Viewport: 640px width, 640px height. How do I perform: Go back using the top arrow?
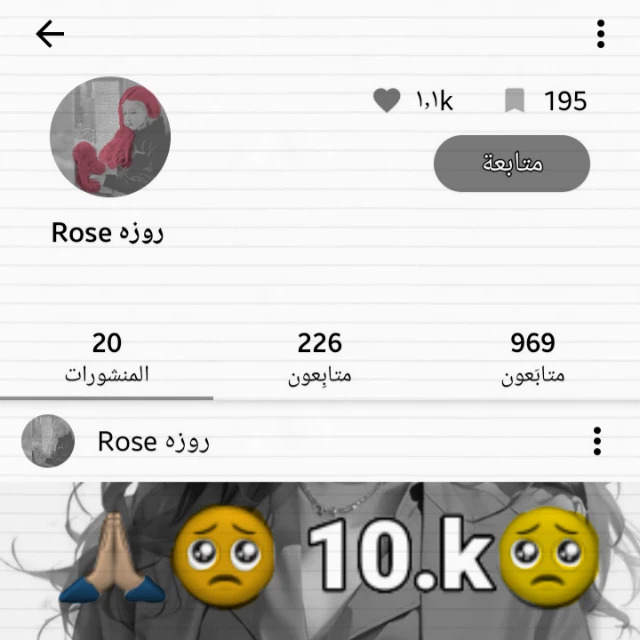coord(50,34)
